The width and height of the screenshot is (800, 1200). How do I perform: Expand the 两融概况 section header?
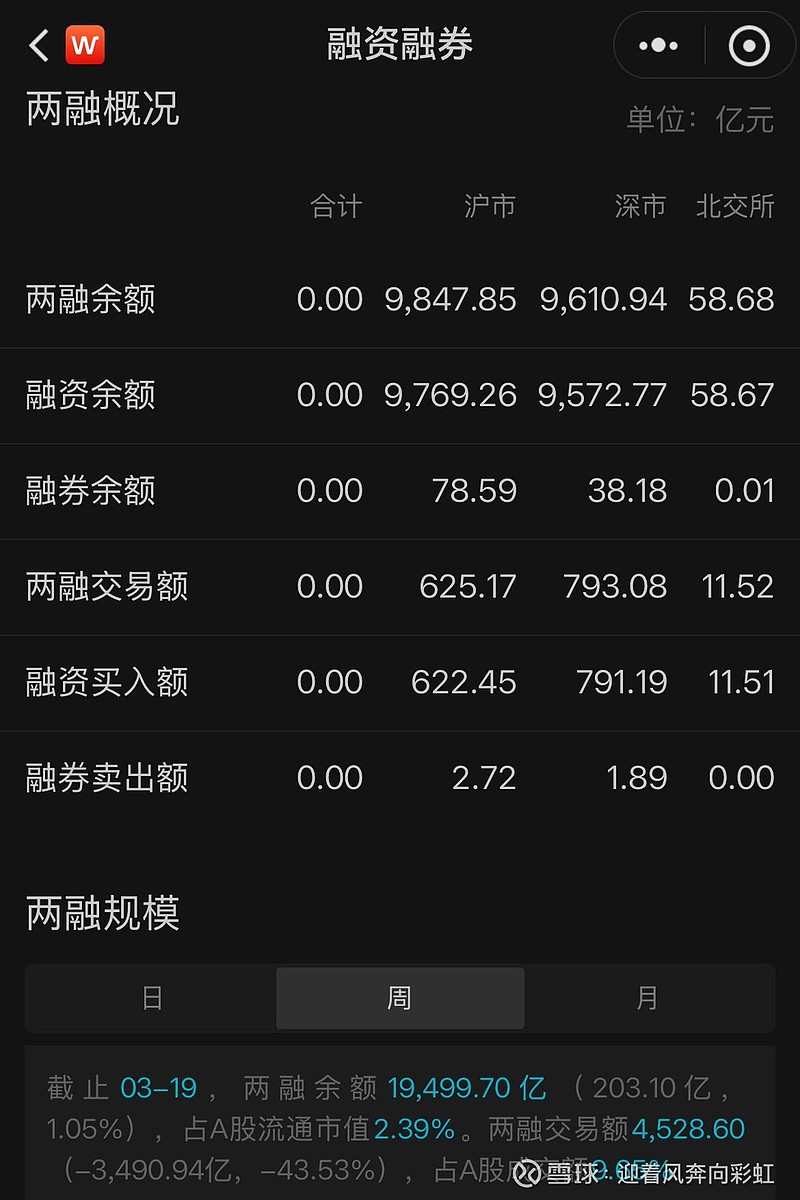[x=100, y=110]
